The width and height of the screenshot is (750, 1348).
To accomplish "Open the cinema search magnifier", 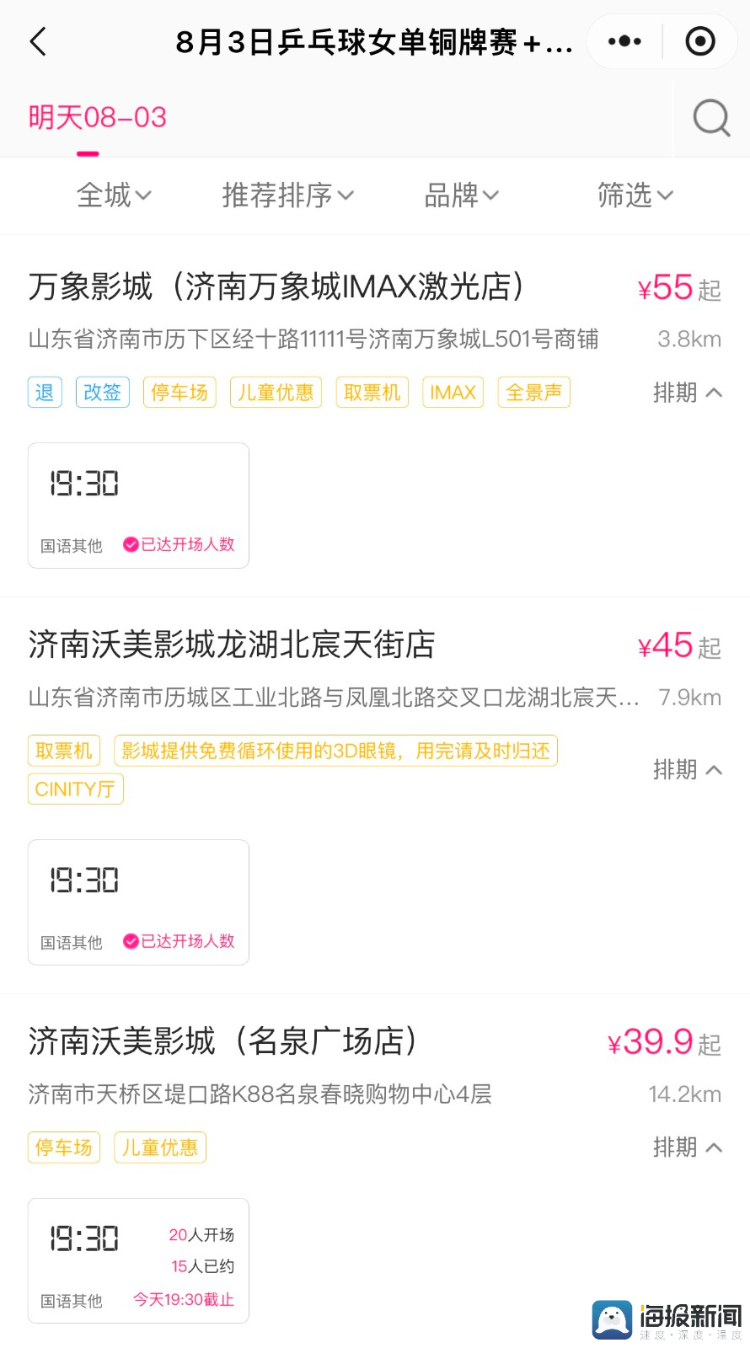I will coord(712,118).
